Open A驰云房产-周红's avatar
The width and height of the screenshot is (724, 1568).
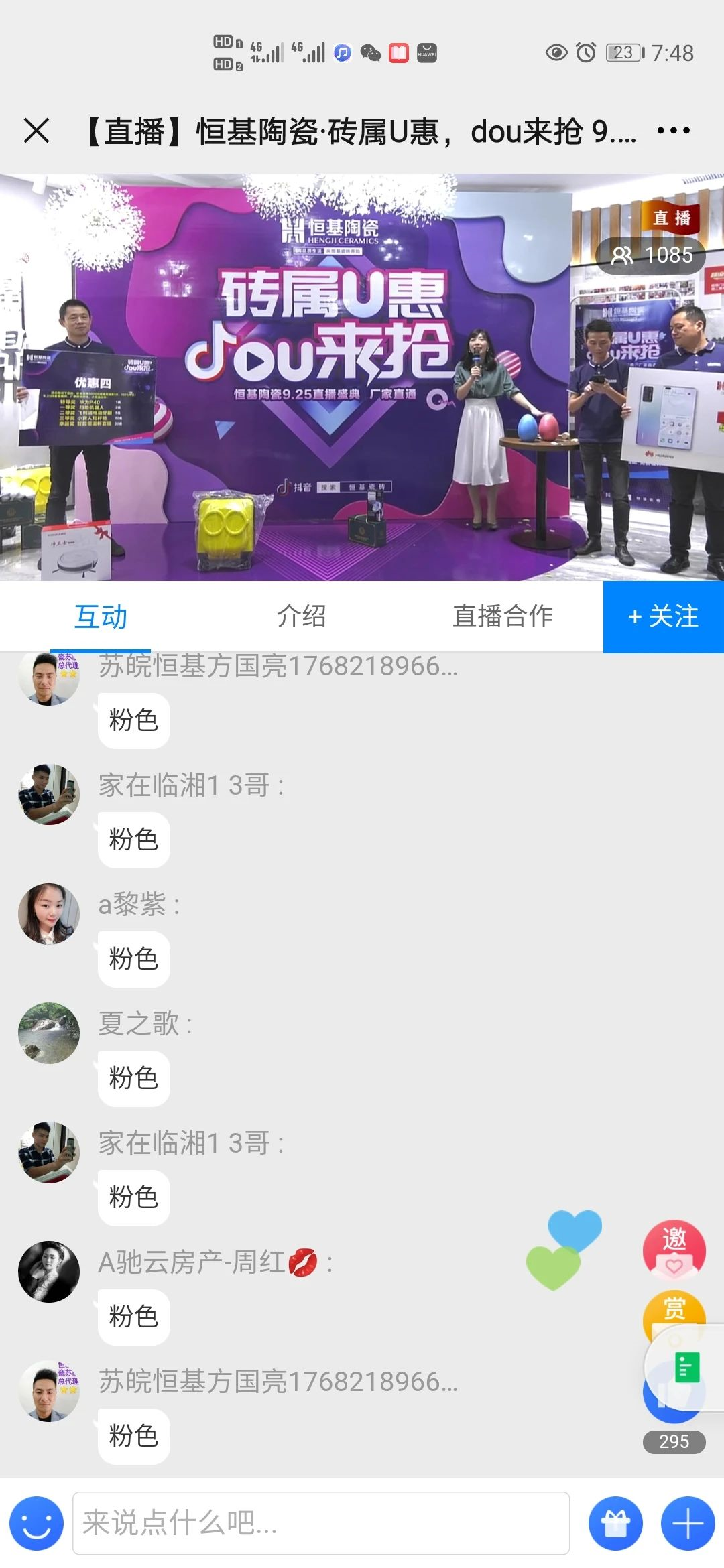[x=49, y=1271]
